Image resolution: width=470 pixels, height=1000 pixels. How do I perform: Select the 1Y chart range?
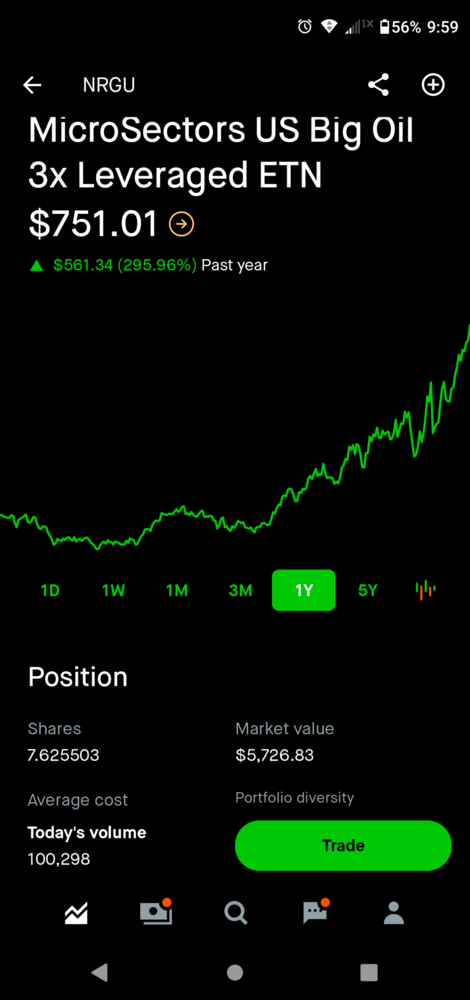(x=304, y=591)
